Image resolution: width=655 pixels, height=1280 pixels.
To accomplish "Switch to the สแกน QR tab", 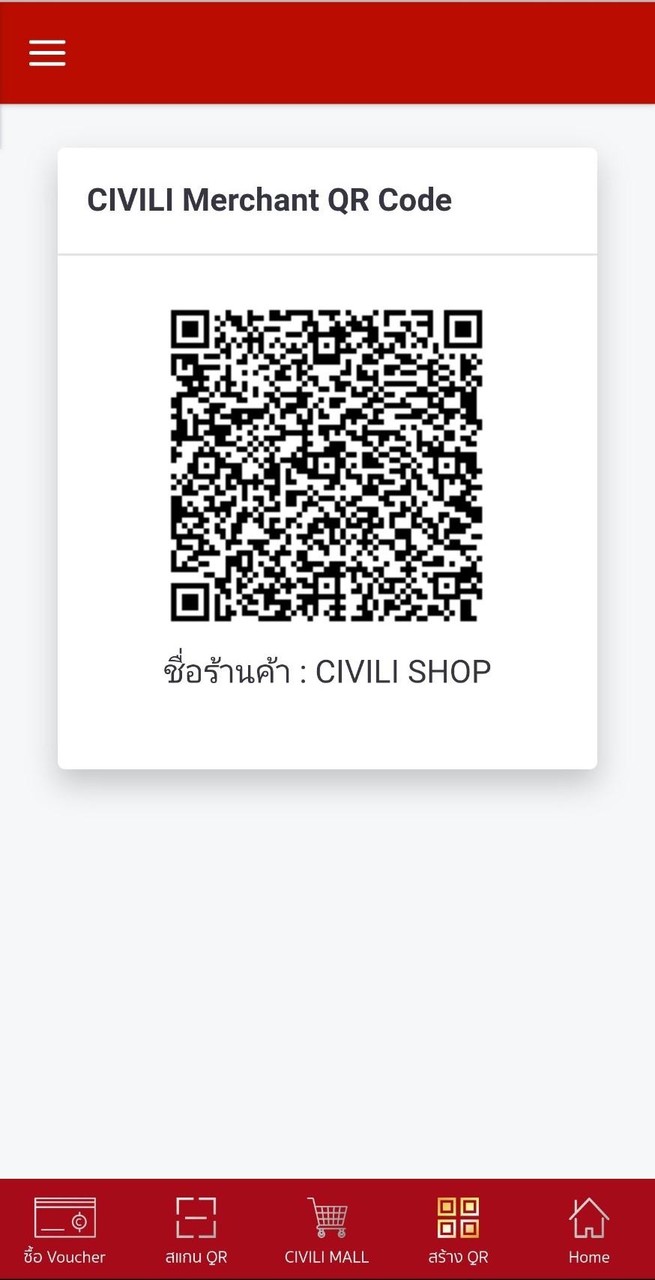I will 196,1229.
